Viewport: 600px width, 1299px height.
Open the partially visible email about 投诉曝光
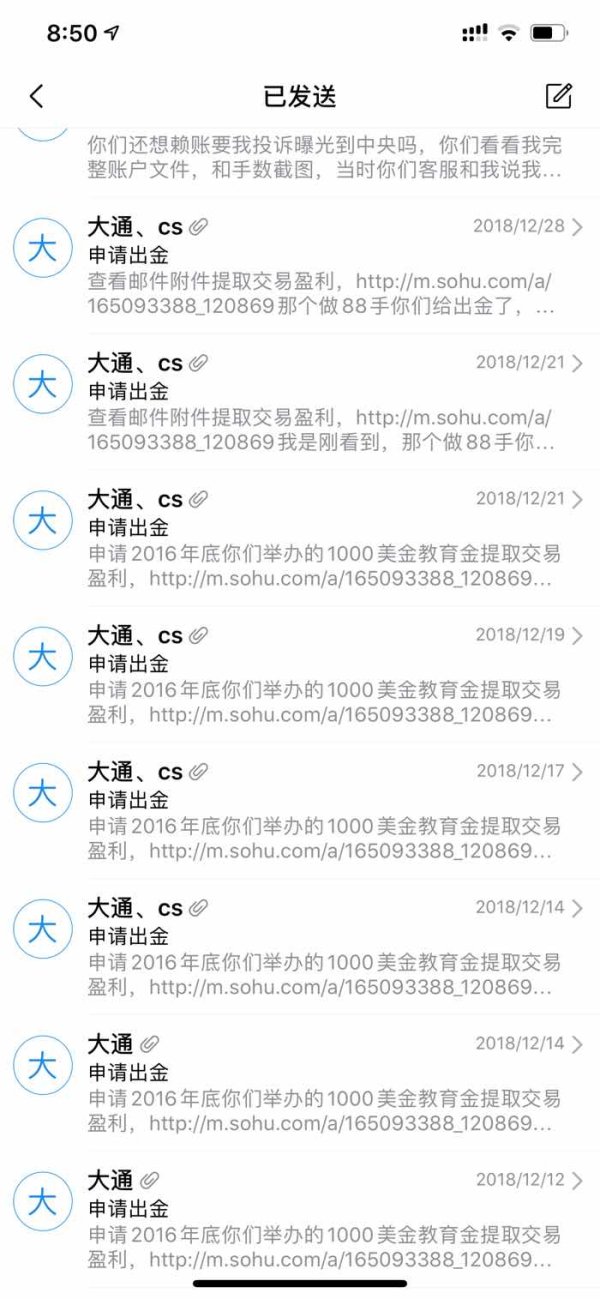pos(320,158)
